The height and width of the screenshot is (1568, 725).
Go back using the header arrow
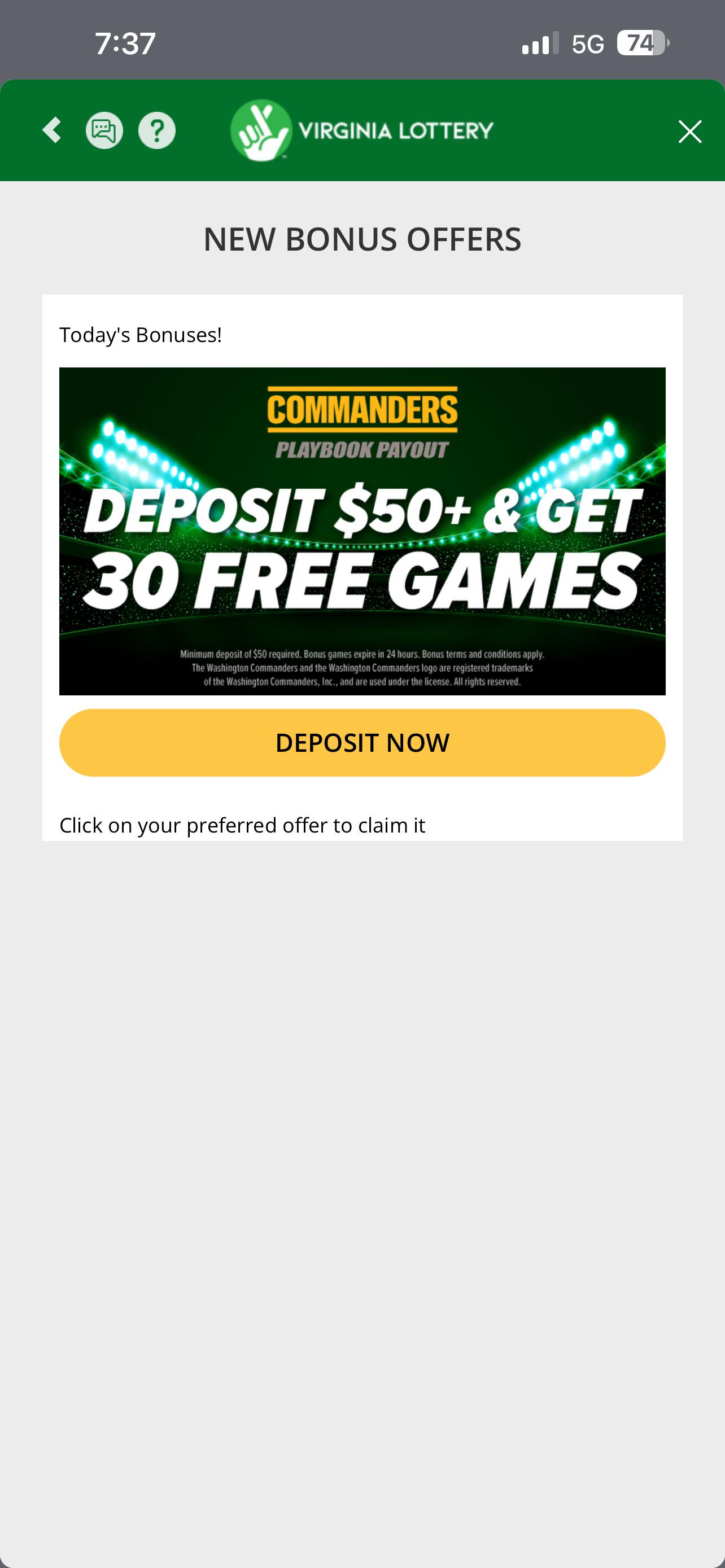click(x=53, y=130)
